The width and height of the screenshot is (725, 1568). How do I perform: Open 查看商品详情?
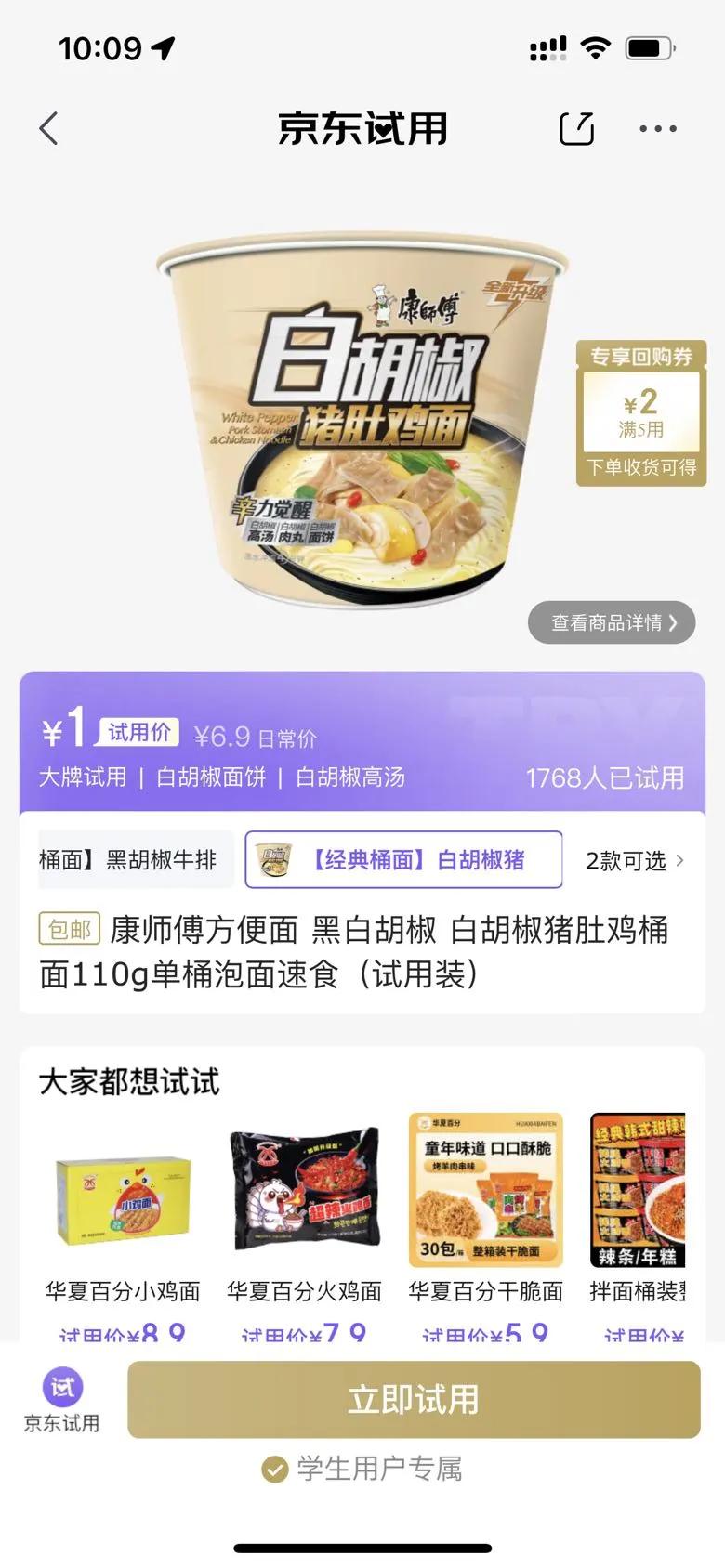[x=612, y=622]
